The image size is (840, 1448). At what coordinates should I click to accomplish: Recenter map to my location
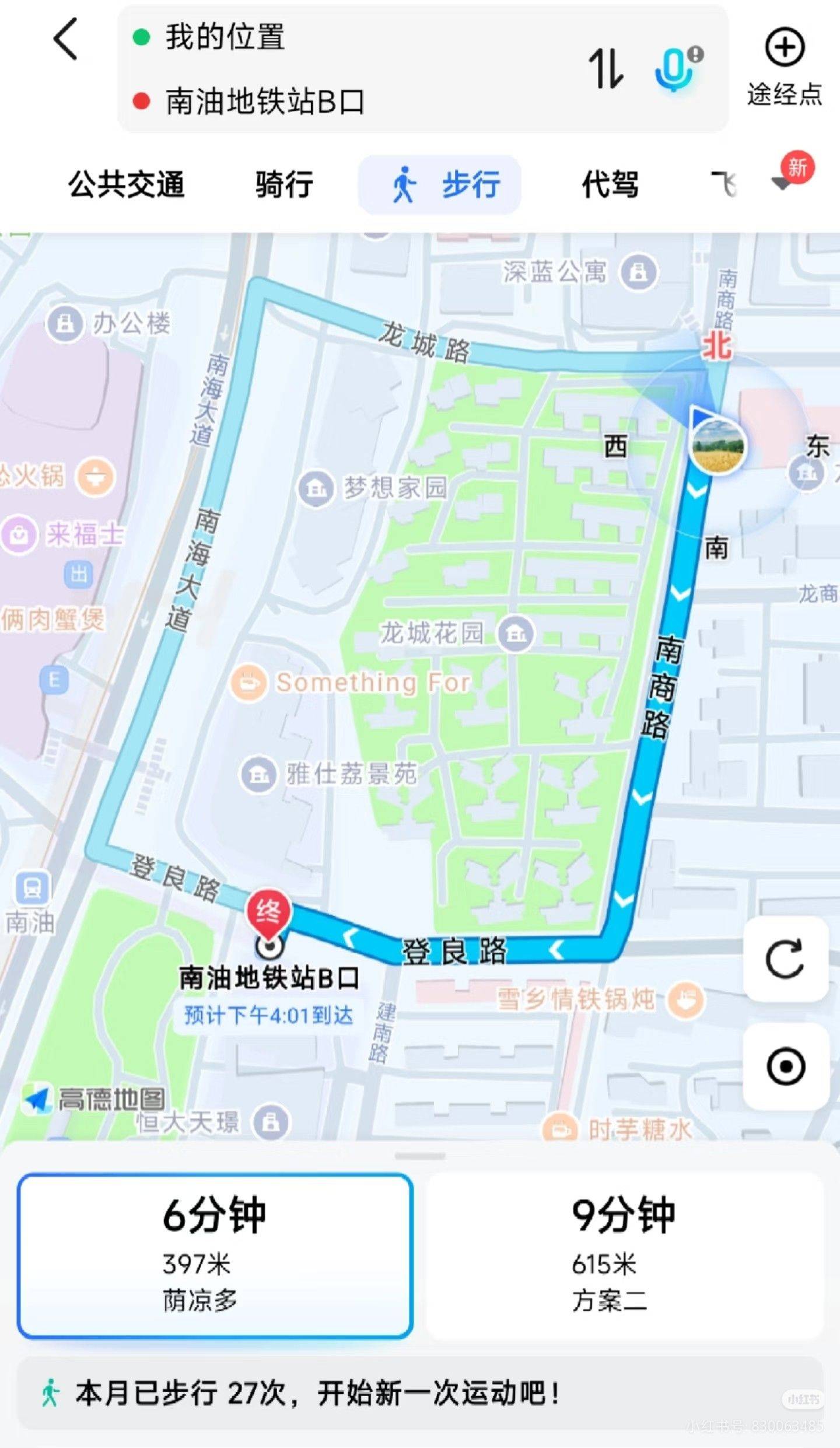(x=785, y=1066)
